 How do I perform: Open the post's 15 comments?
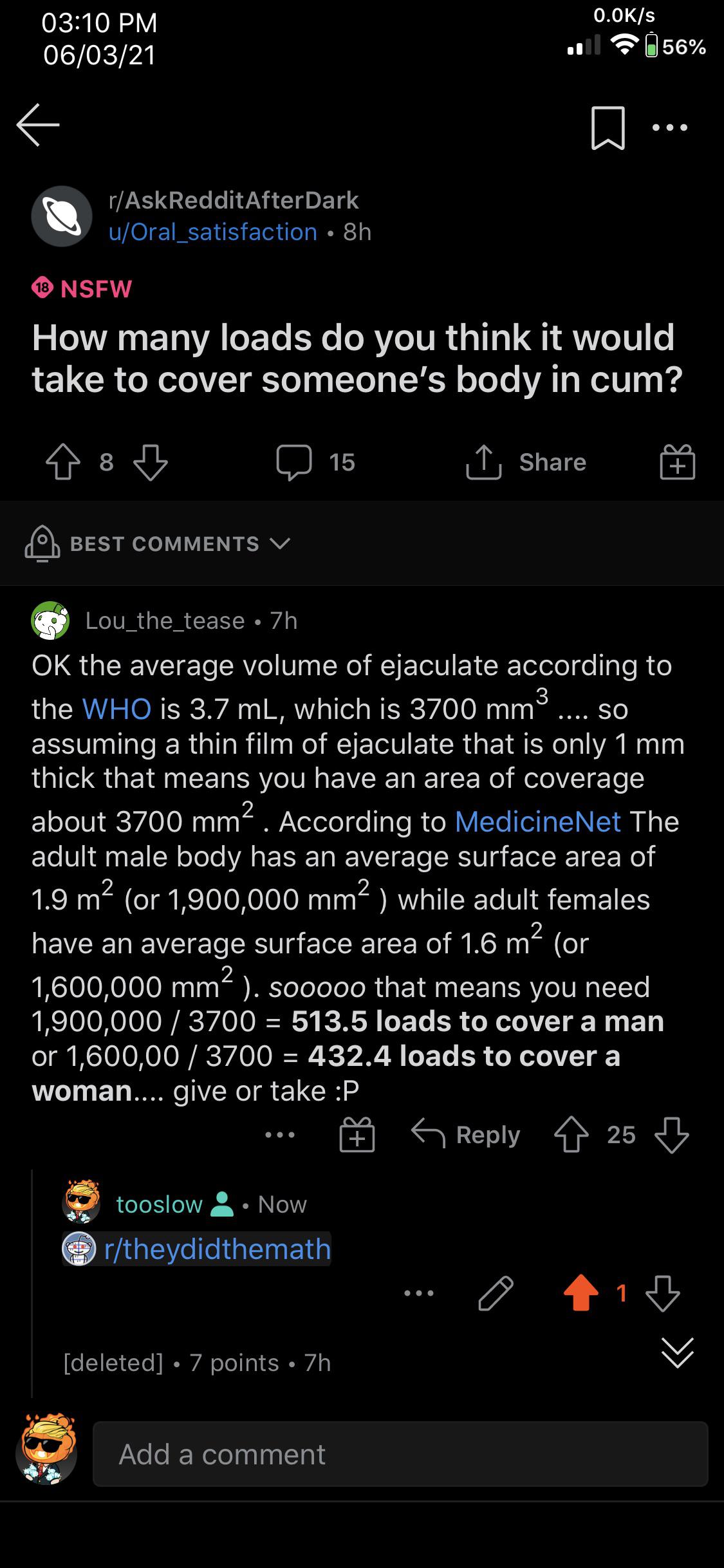316,462
